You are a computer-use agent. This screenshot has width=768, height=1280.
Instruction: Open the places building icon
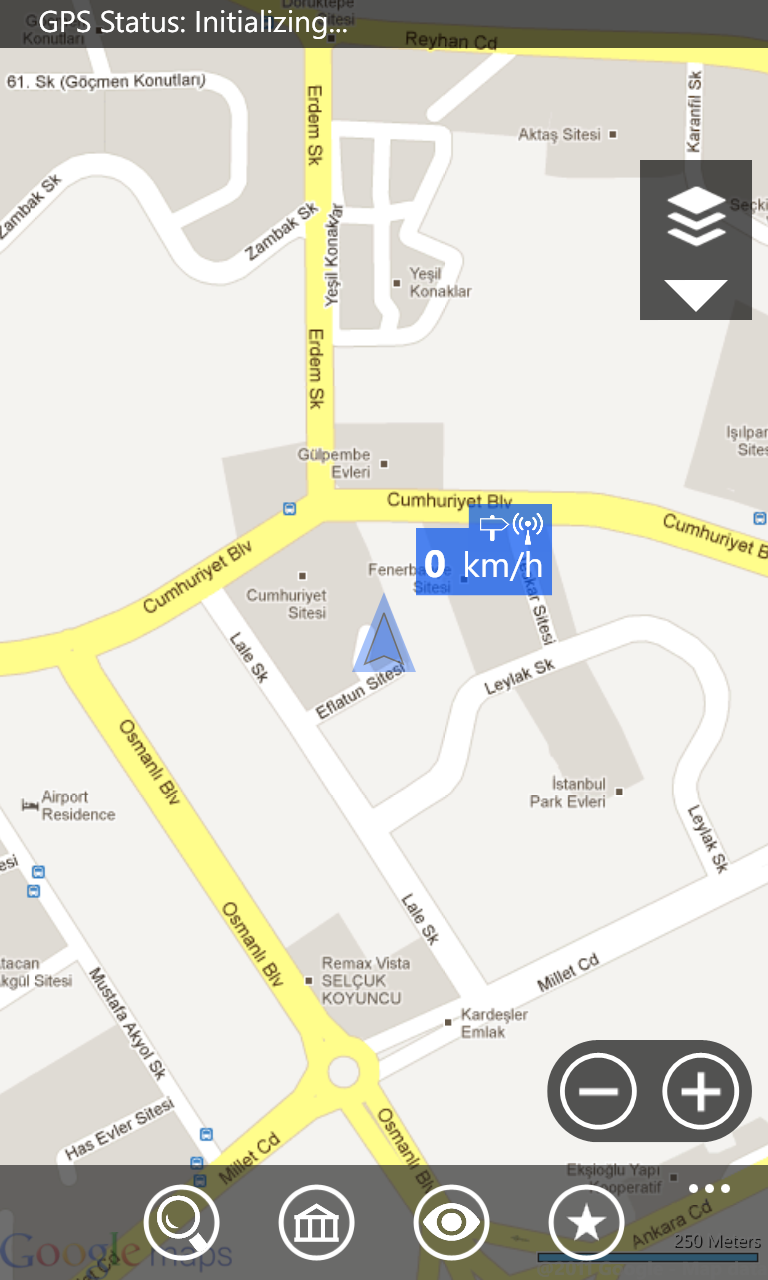click(317, 1222)
